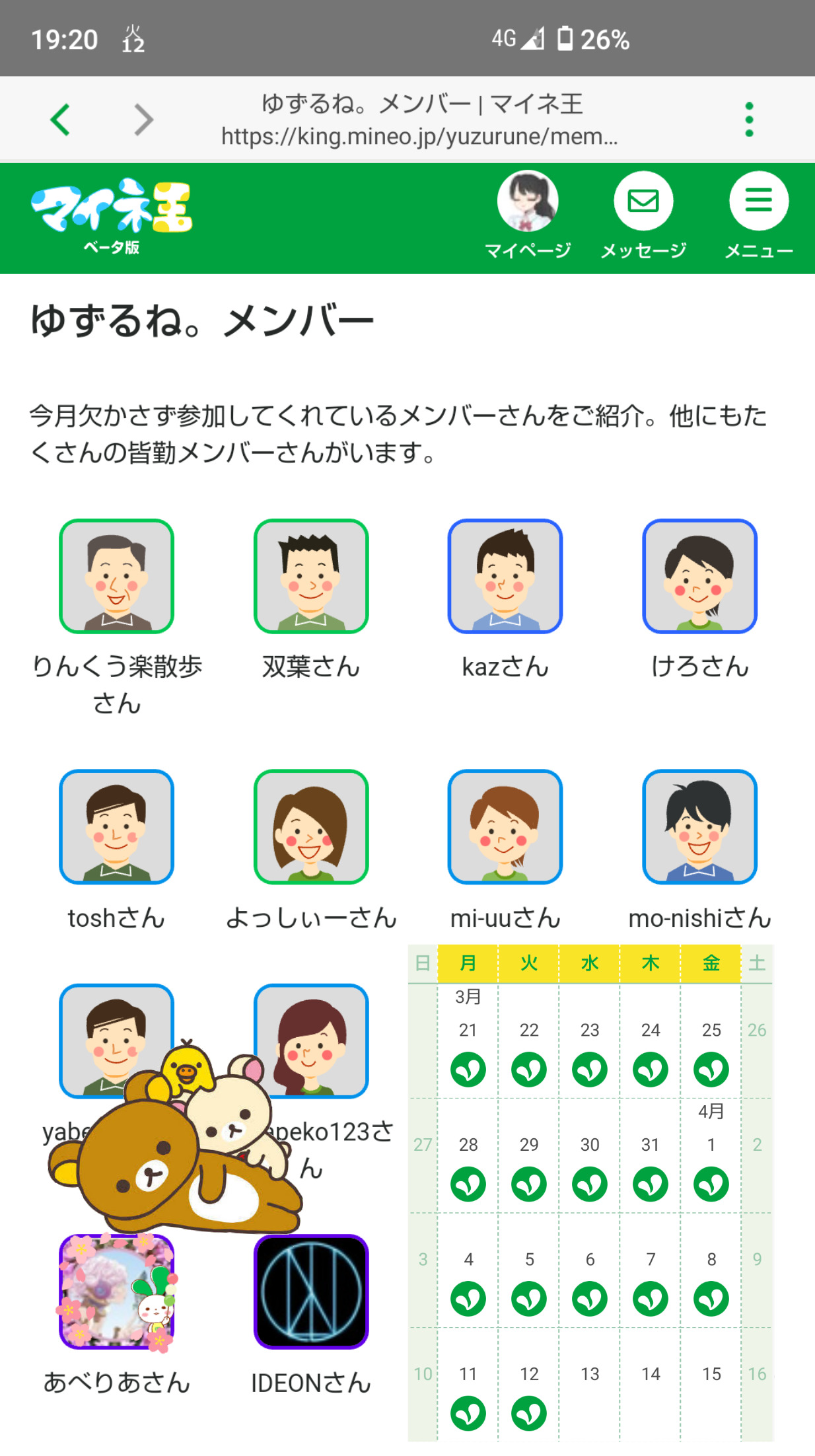Open IDEONさん's member page
Viewport: 815px width, 1456px height.
(311, 1292)
